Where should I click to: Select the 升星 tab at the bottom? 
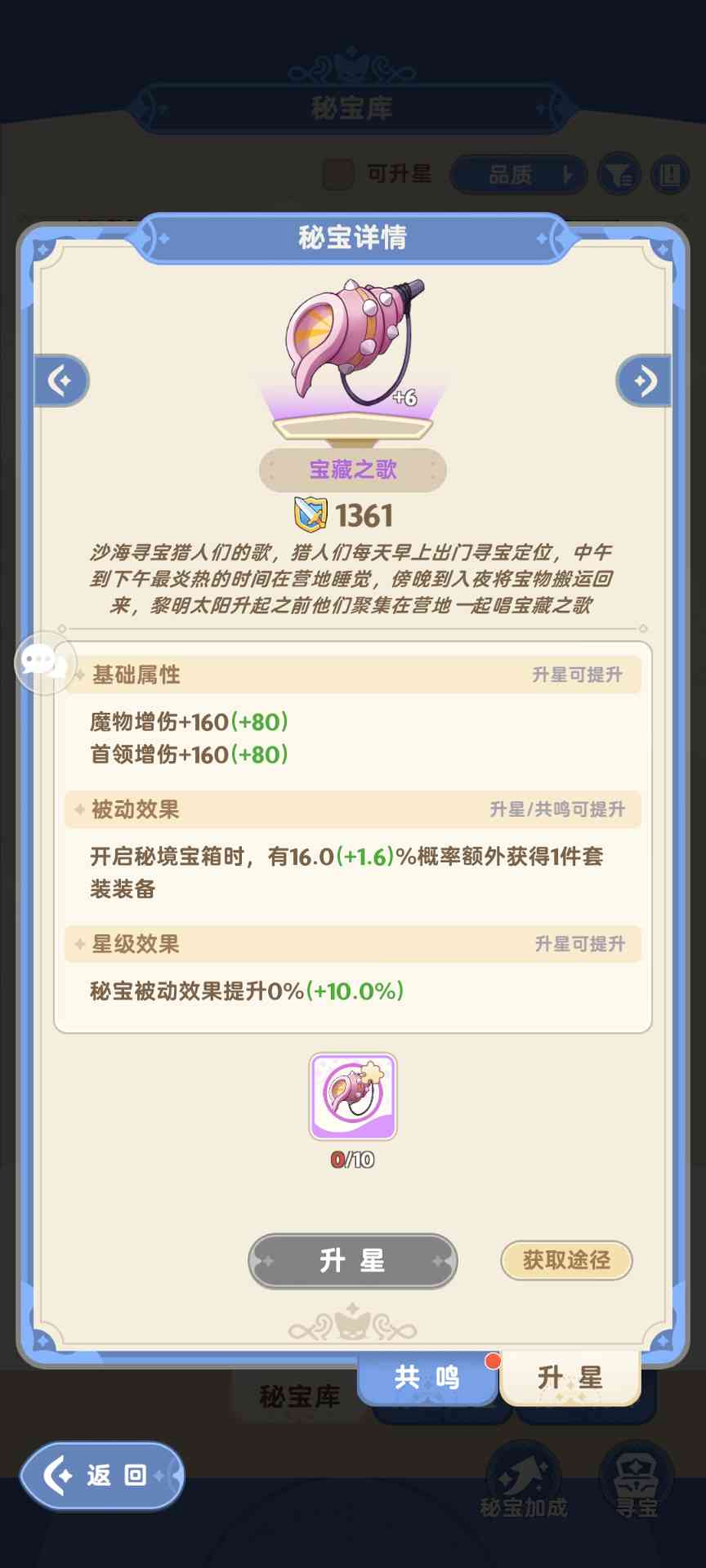(x=570, y=1378)
